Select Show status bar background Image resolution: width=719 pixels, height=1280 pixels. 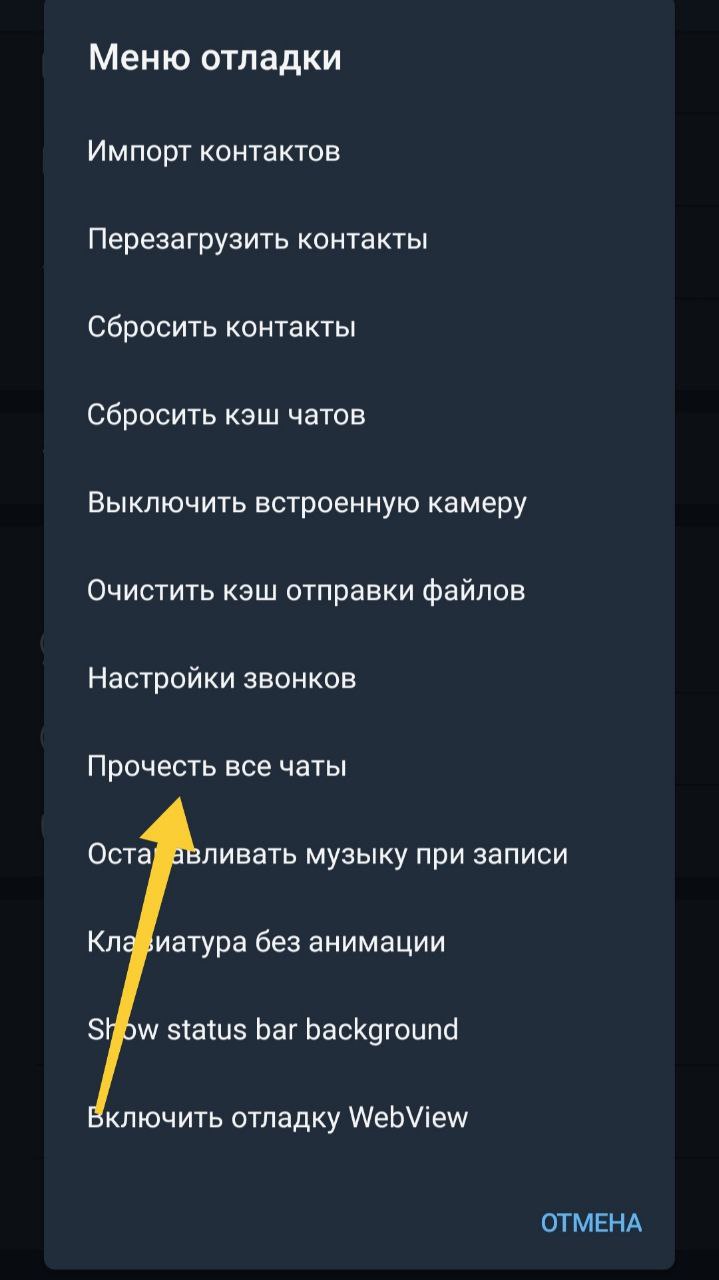coord(273,1029)
